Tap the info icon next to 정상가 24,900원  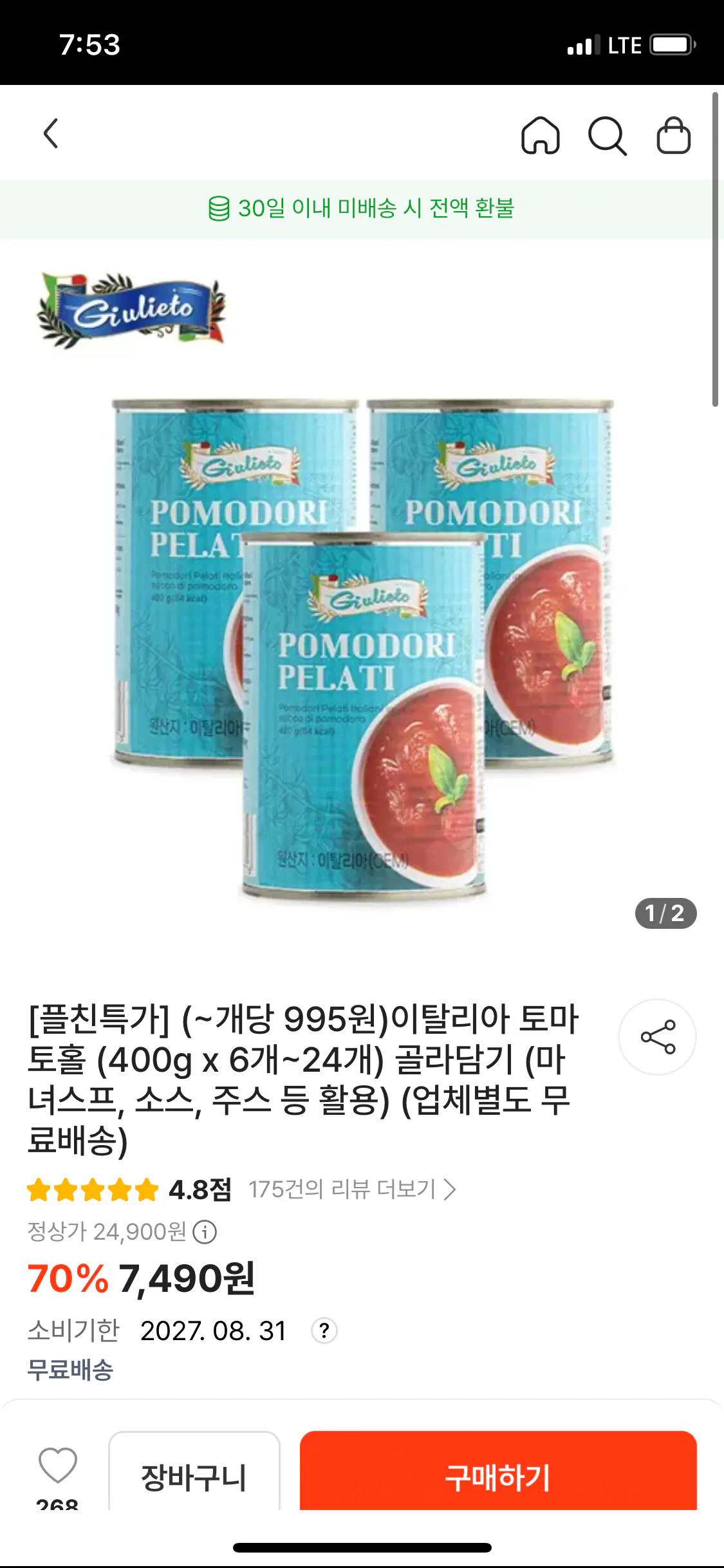205,1233
